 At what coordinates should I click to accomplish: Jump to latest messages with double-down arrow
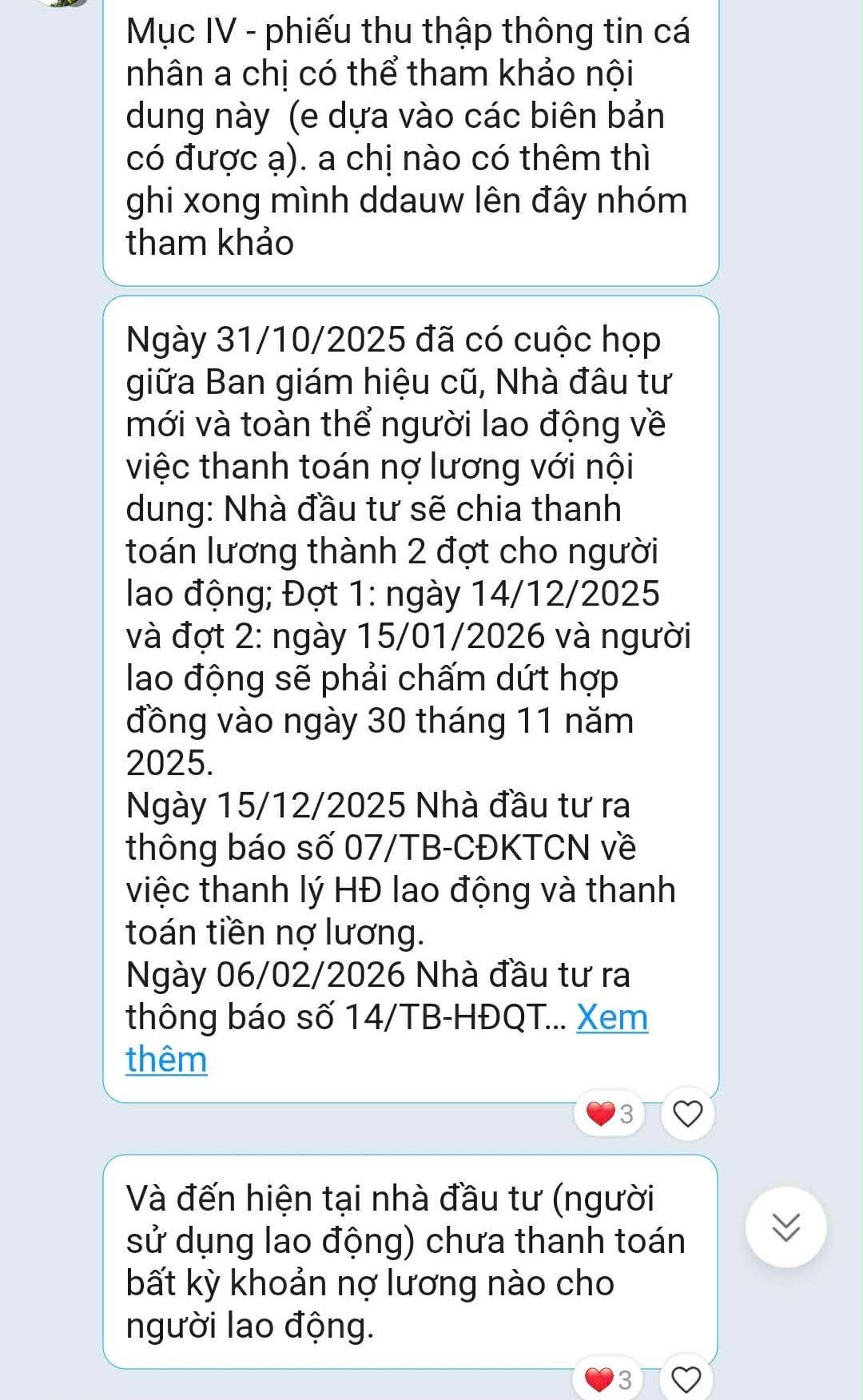pos(786,1227)
